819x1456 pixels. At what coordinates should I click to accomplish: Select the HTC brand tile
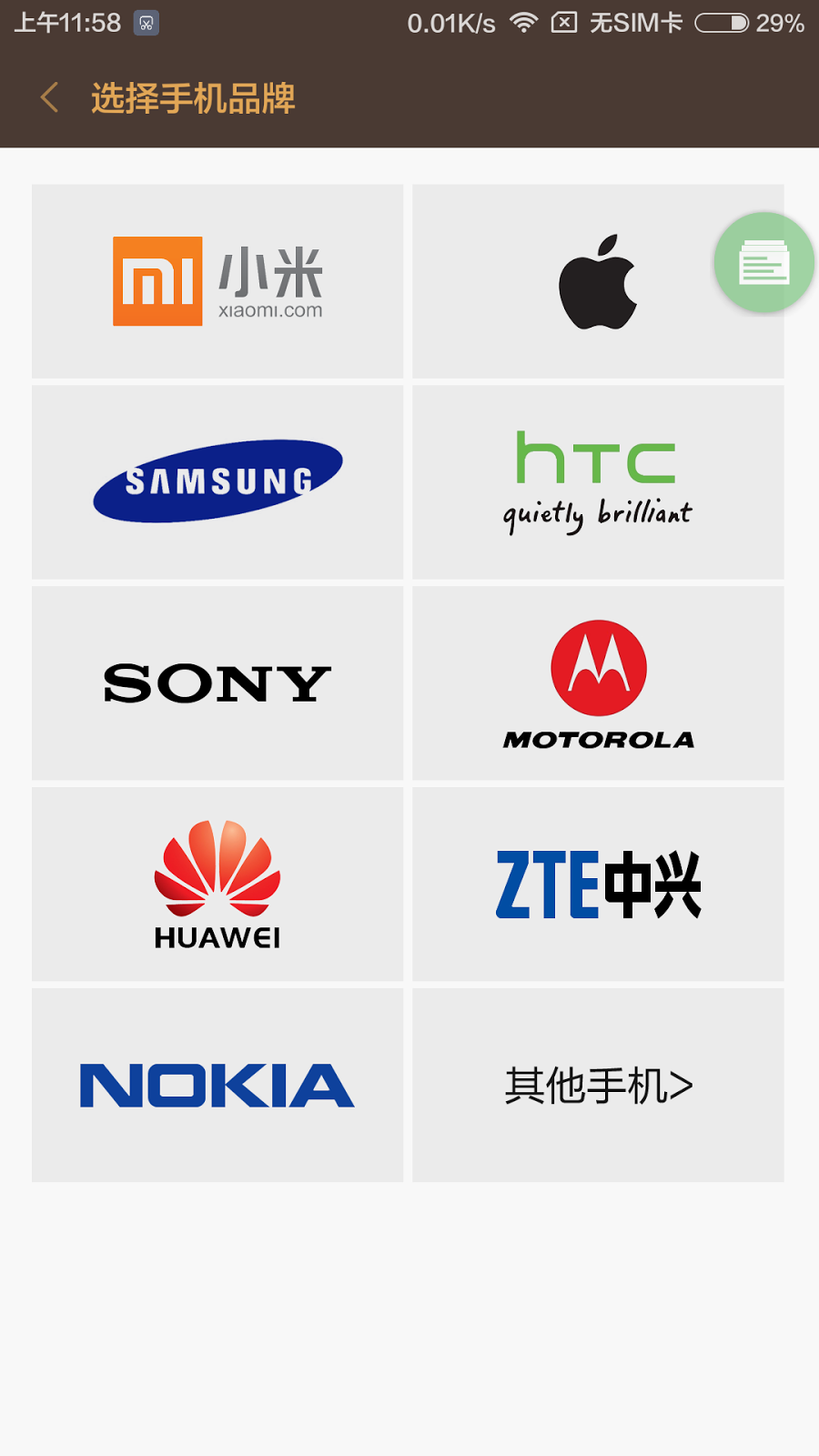598,481
